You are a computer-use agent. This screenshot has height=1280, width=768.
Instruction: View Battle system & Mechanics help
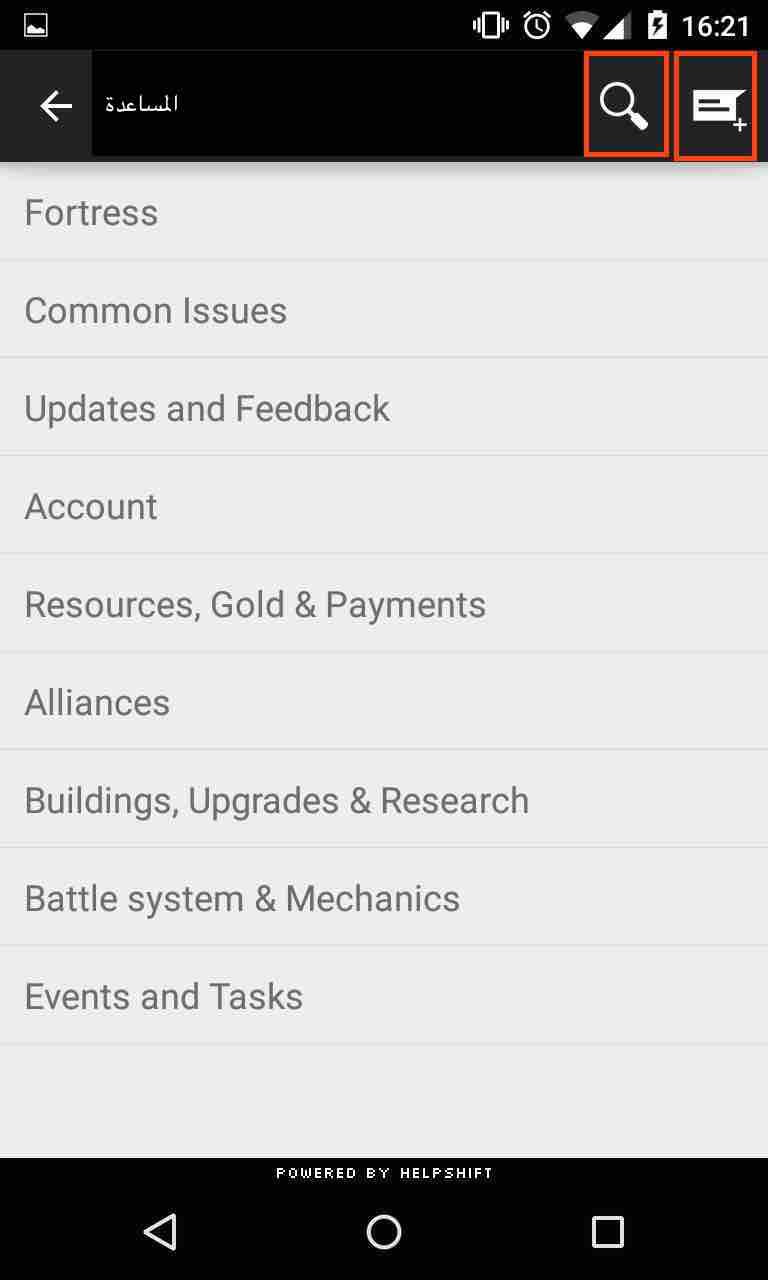pos(384,898)
